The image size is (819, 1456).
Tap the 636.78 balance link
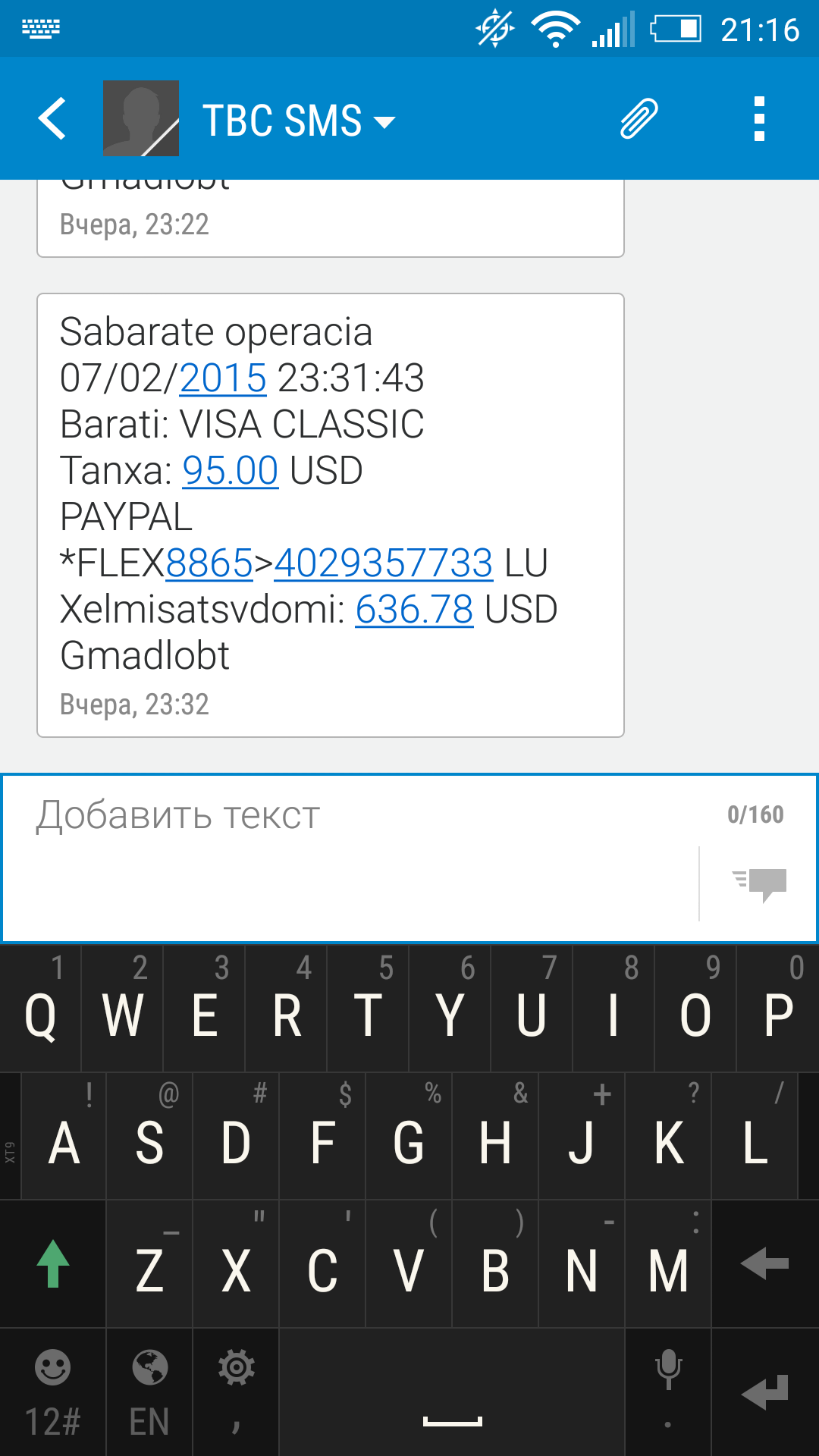coord(414,609)
